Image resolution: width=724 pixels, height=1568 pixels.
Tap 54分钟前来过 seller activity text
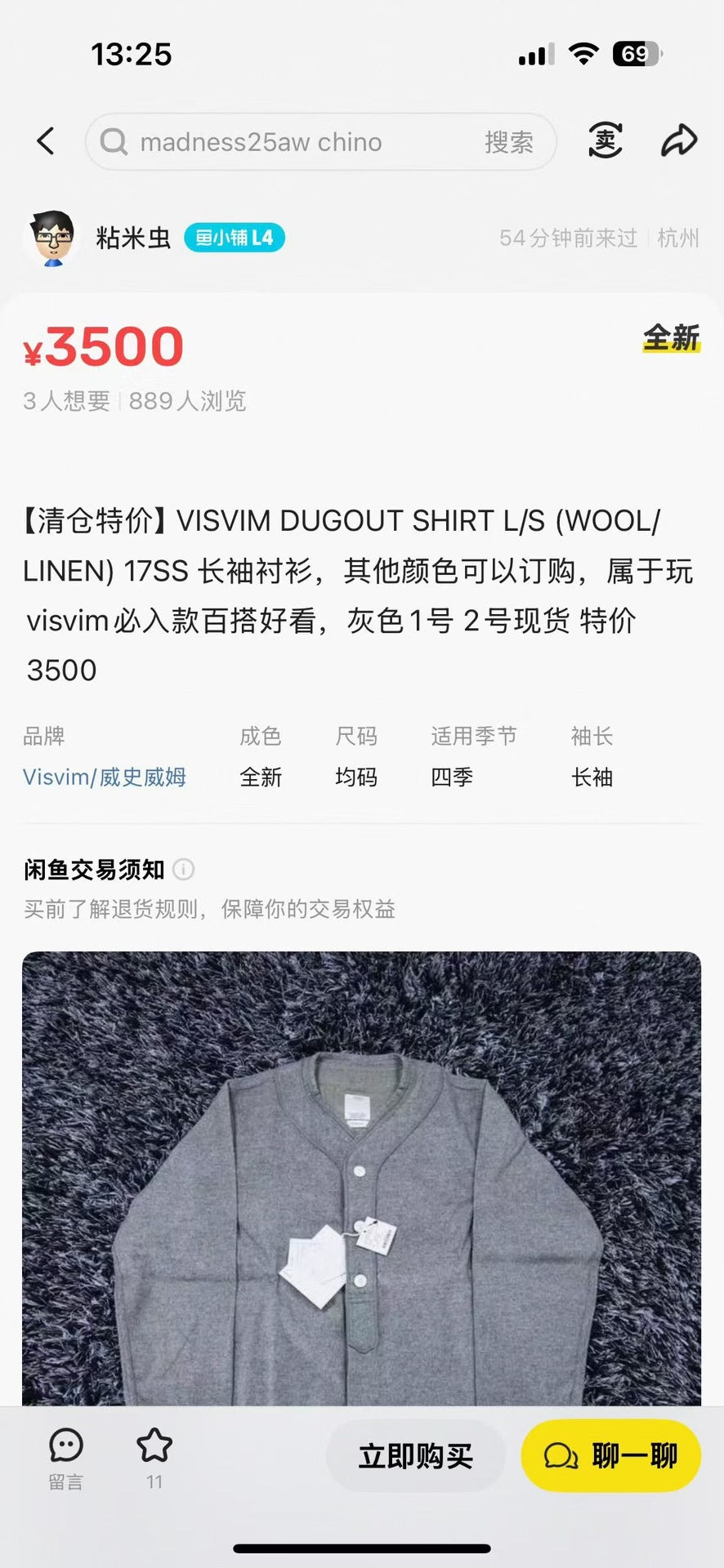(570, 239)
